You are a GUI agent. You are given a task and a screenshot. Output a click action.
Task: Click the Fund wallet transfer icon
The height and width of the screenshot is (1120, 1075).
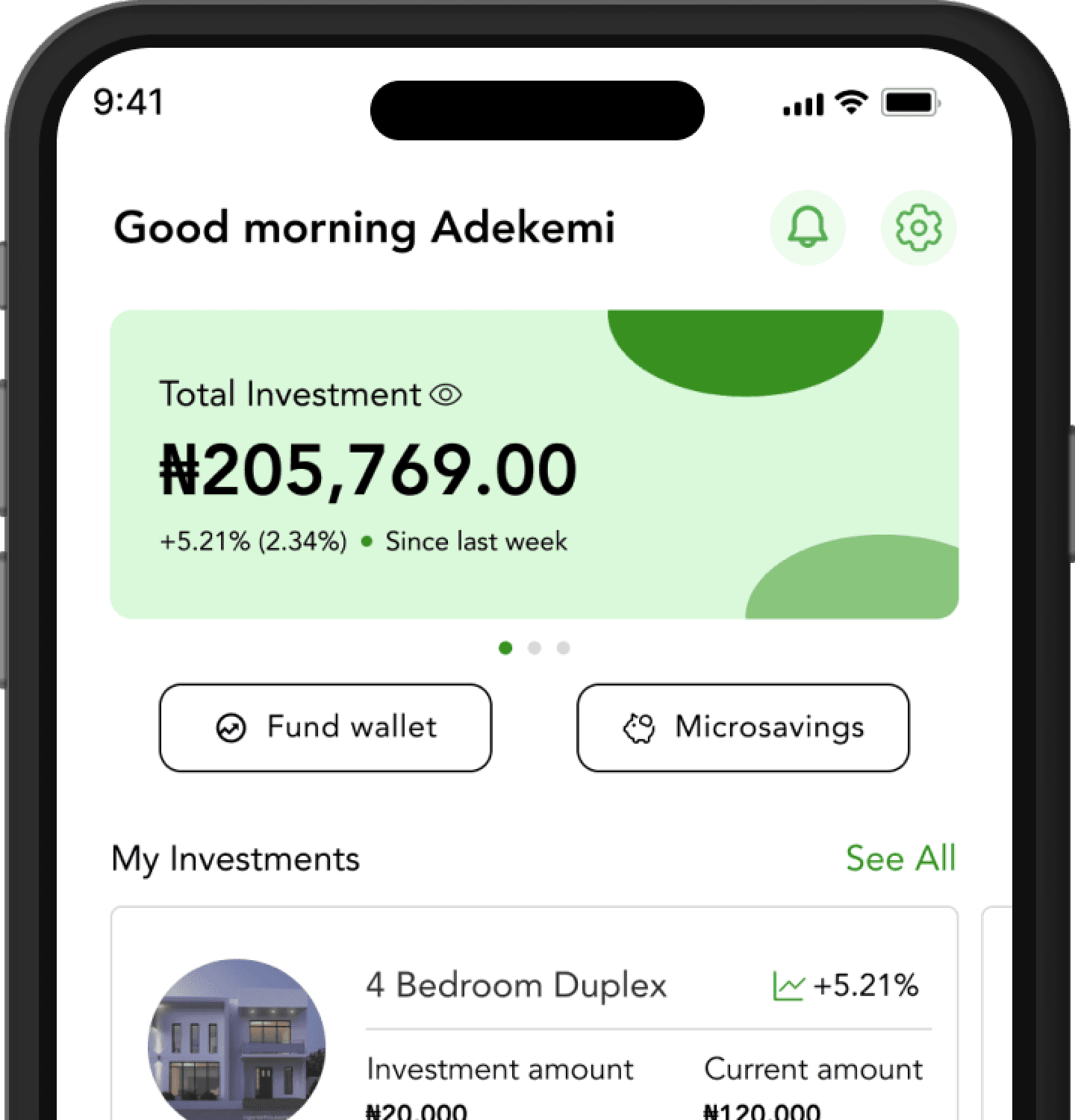[230, 727]
